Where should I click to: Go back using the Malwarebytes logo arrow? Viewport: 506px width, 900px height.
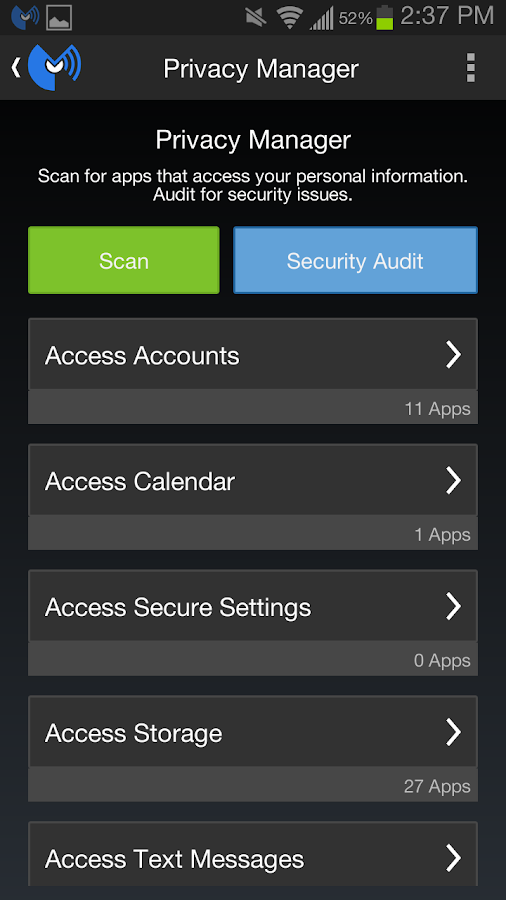point(46,68)
